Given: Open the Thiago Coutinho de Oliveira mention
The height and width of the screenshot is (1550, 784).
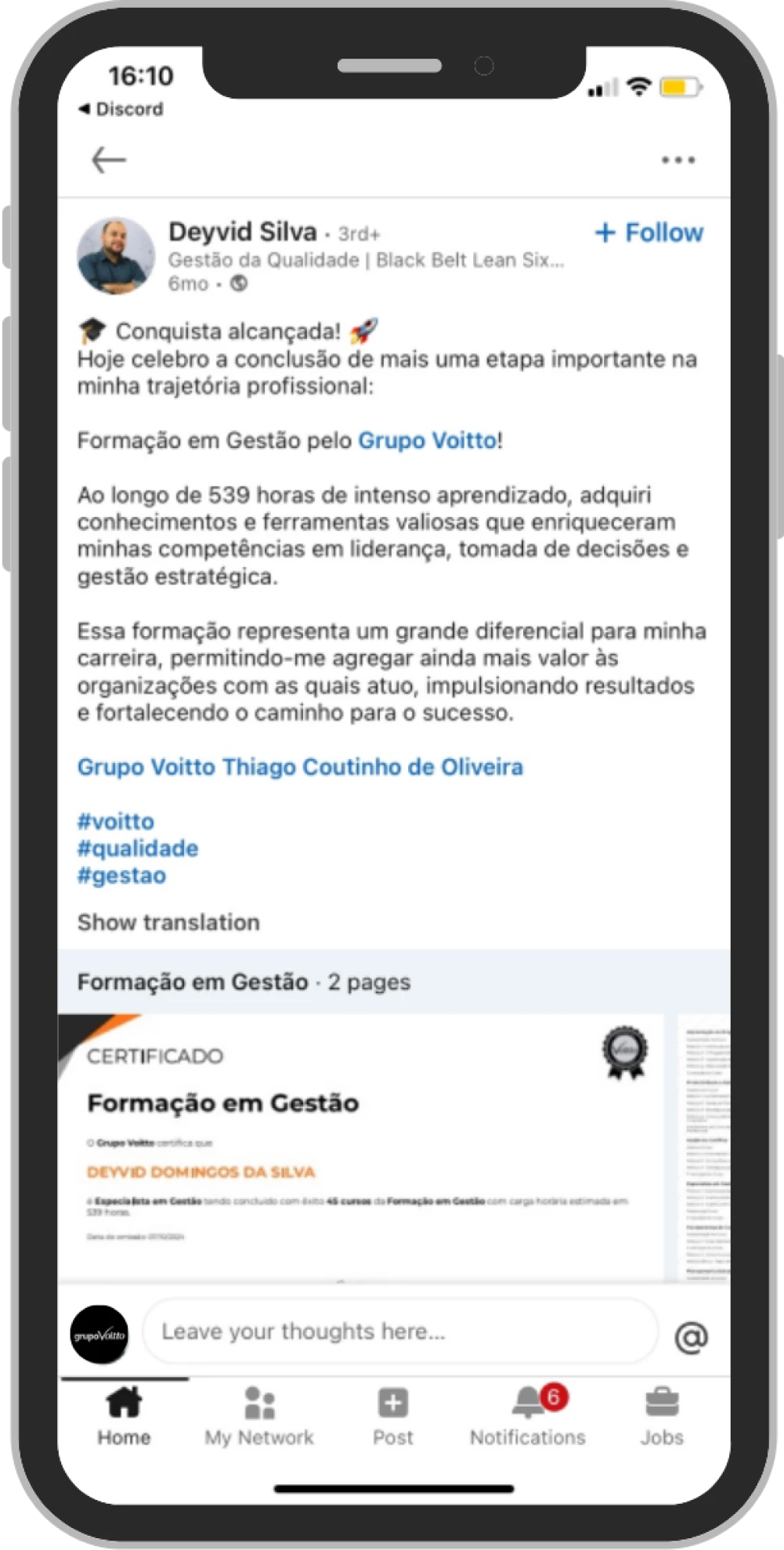Looking at the screenshot, I should click(373, 767).
